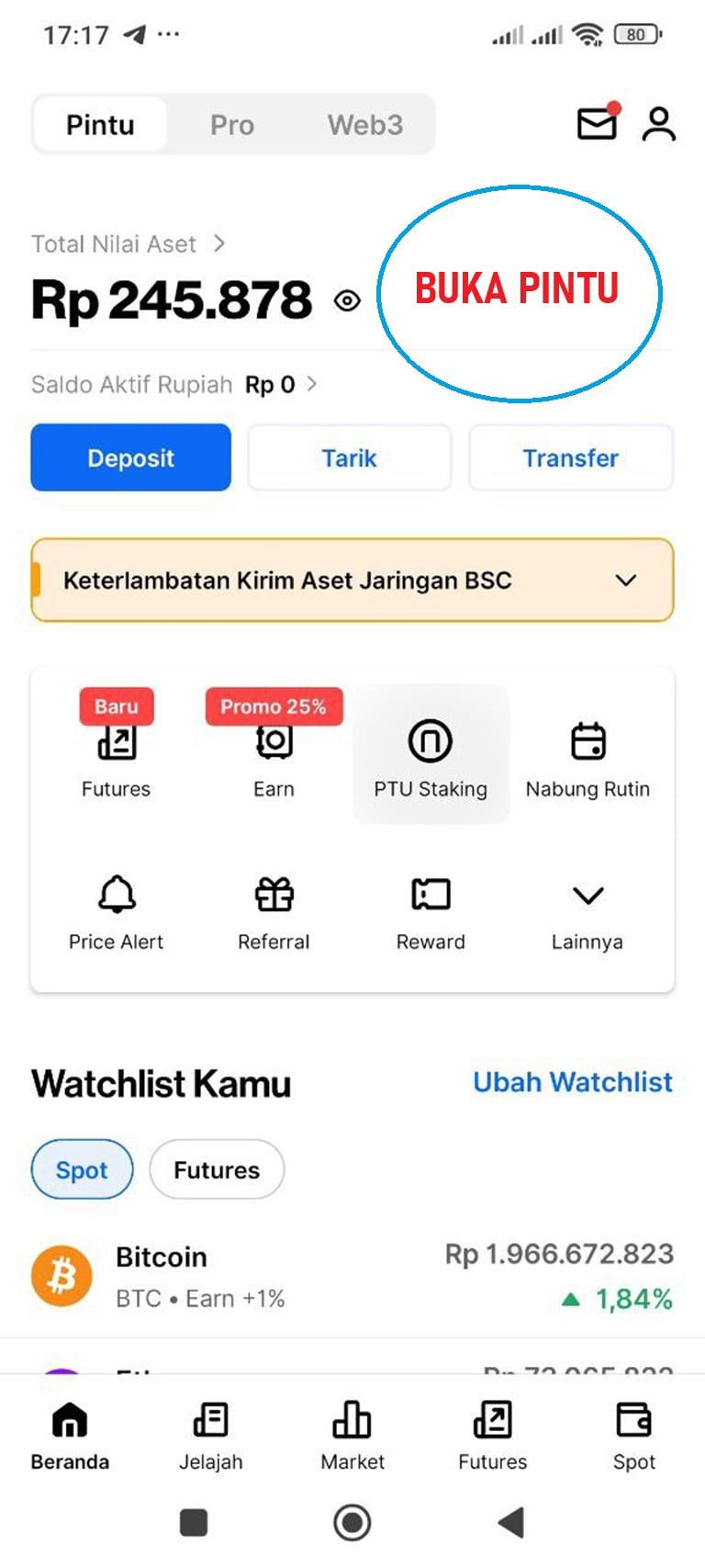Toggle asset balance visibility with eye icon
Screen dimensions: 705x1568
(349, 299)
